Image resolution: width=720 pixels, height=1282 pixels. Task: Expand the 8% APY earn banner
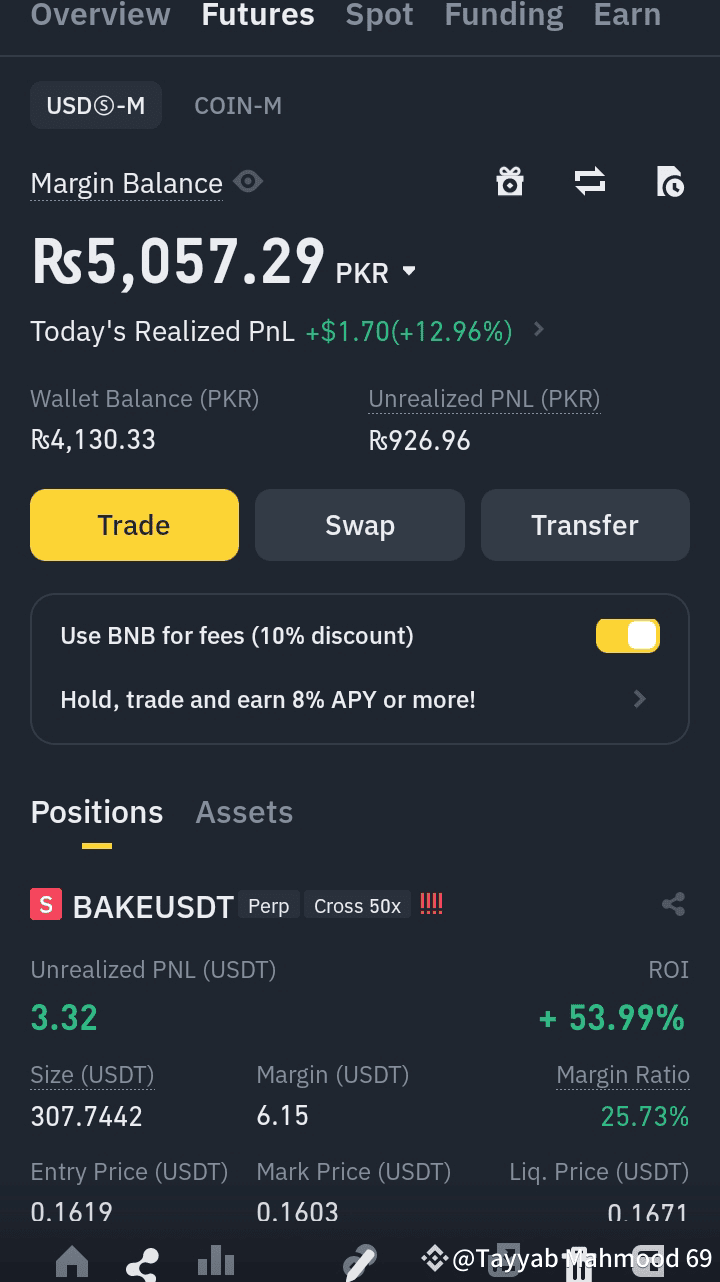tap(639, 699)
